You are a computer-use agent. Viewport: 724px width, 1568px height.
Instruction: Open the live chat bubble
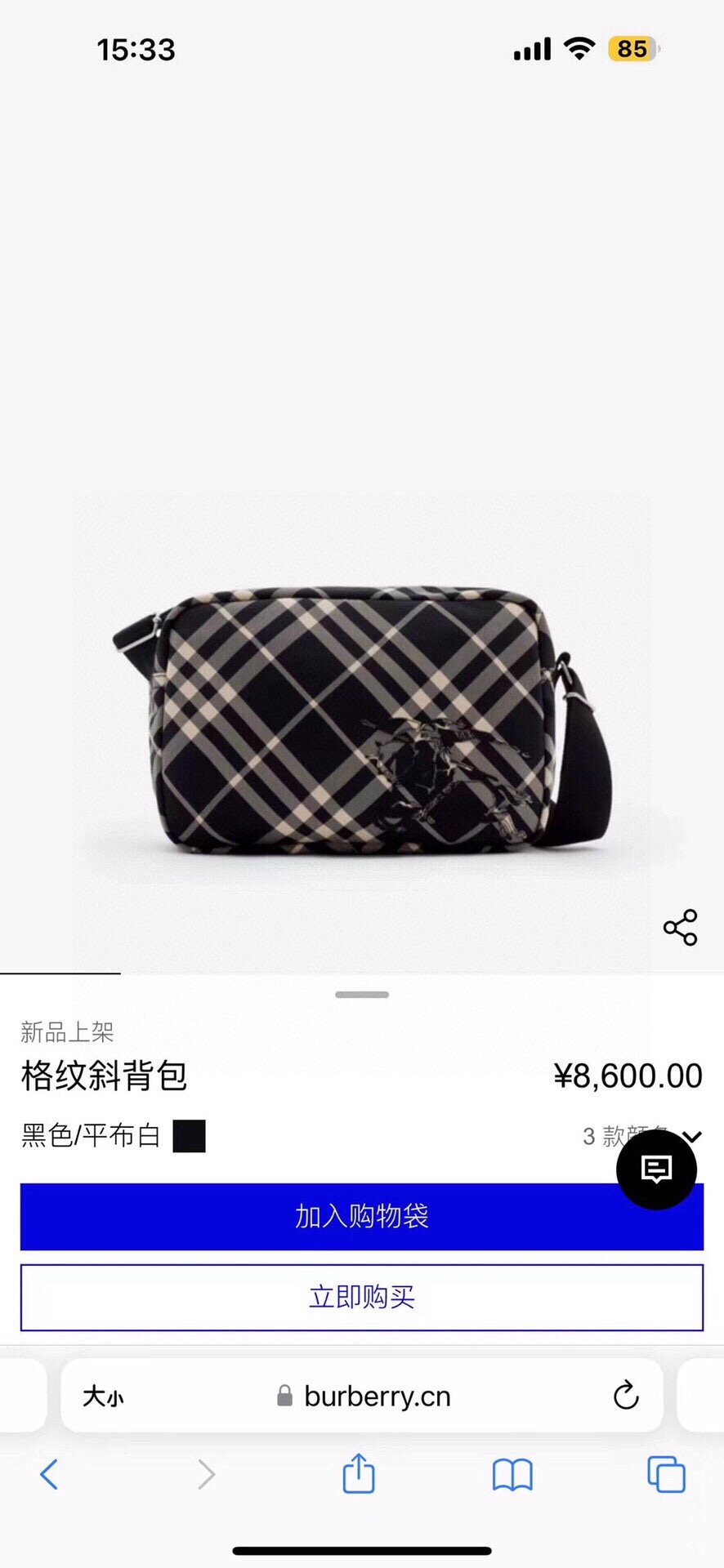coord(656,1169)
